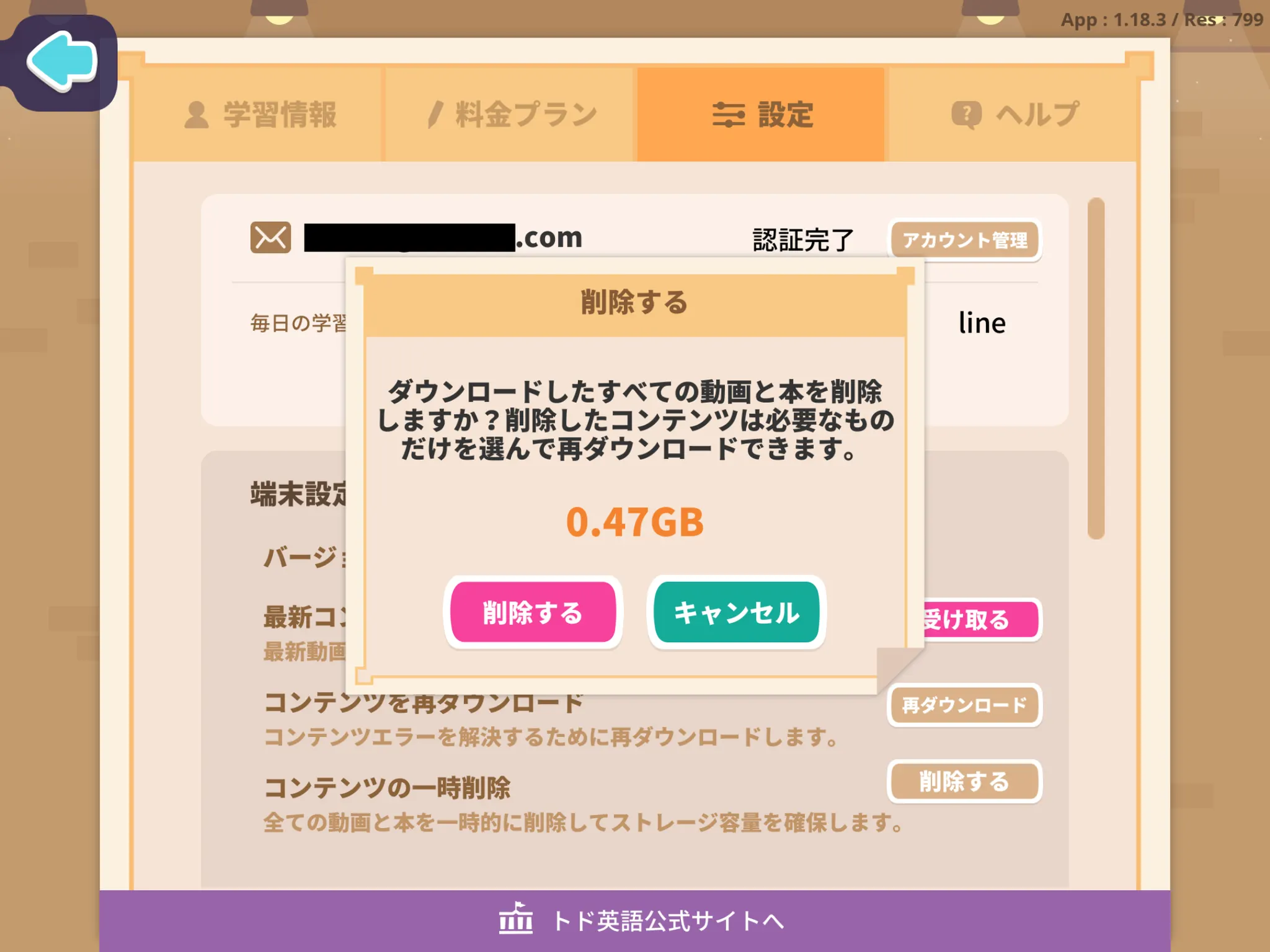Select the 設定 tab
The width and height of the screenshot is (1270, 952).
pos(762,115)
